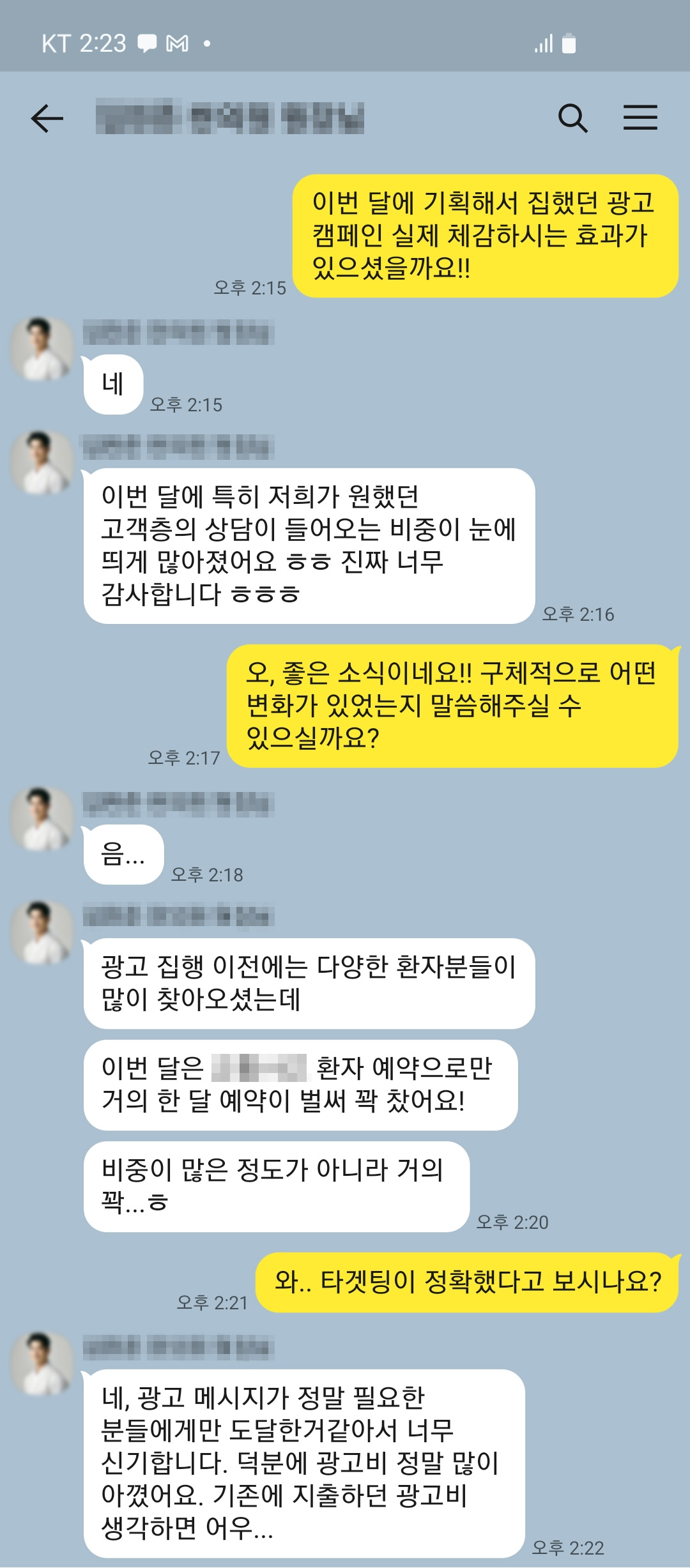Open sender's profile photo above the '네' message
Image resolution: width=690 pixels, height=1568 pixels.
(42, 349)
